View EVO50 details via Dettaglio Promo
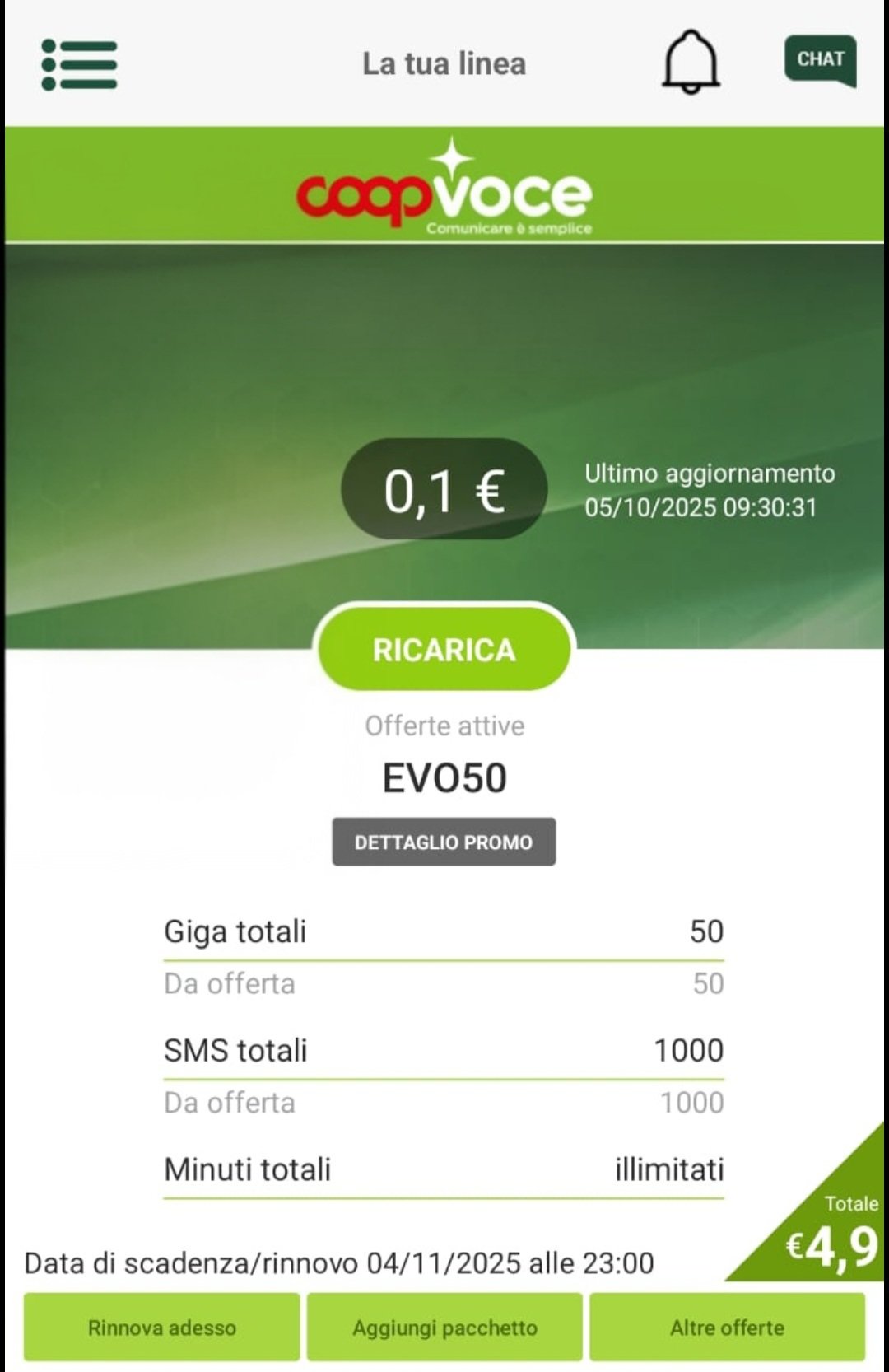 tap(444, 842)
